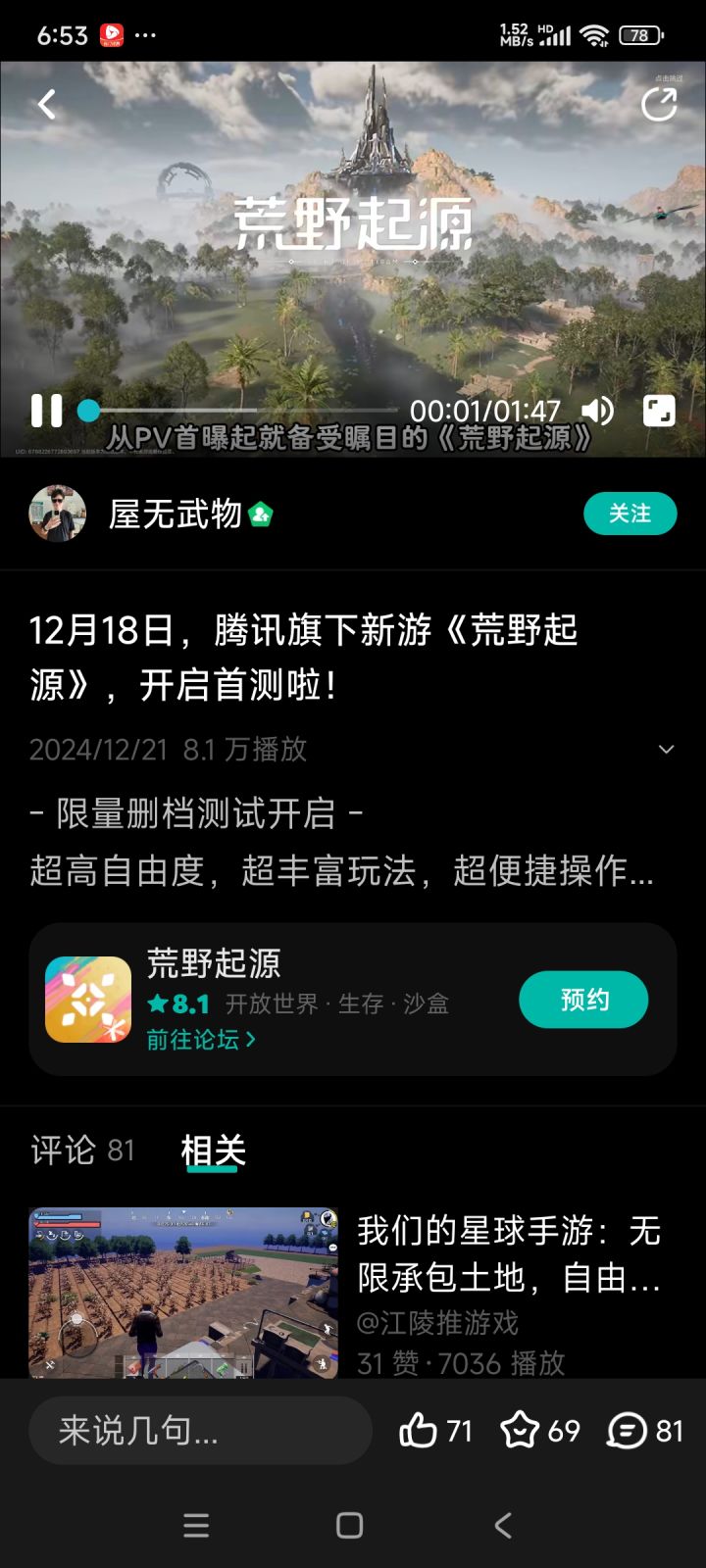Screen dimensions: 706x1568
Task: Follow the uploader via 关注 button
Action: 630,513
